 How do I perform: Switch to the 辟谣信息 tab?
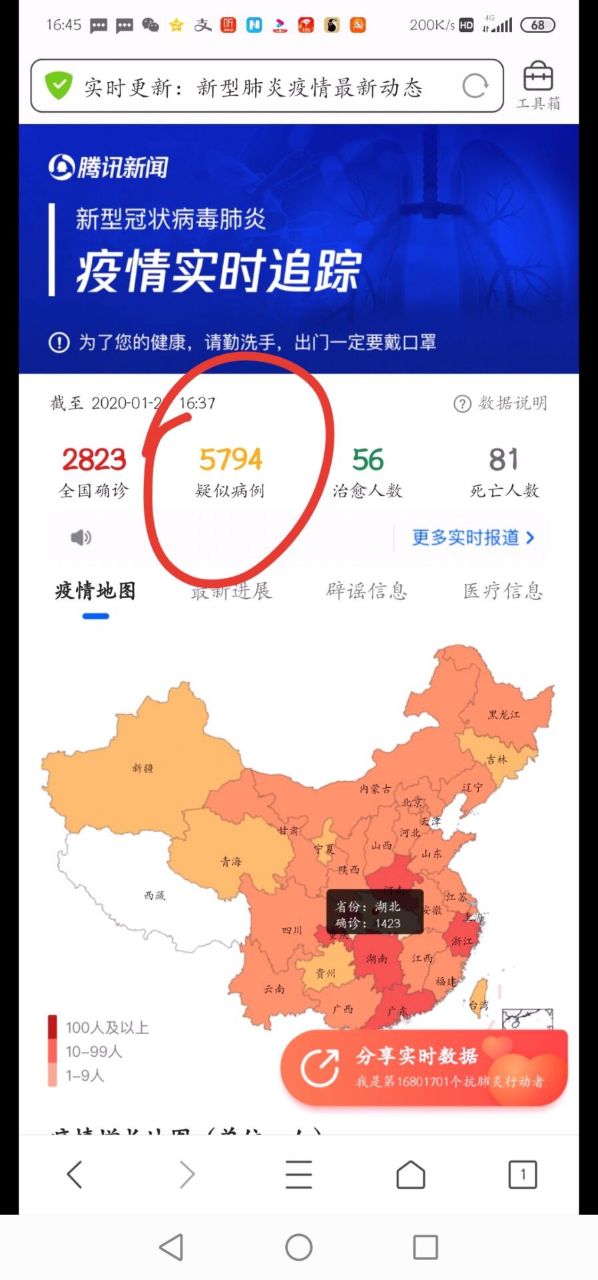pos(367,591)
